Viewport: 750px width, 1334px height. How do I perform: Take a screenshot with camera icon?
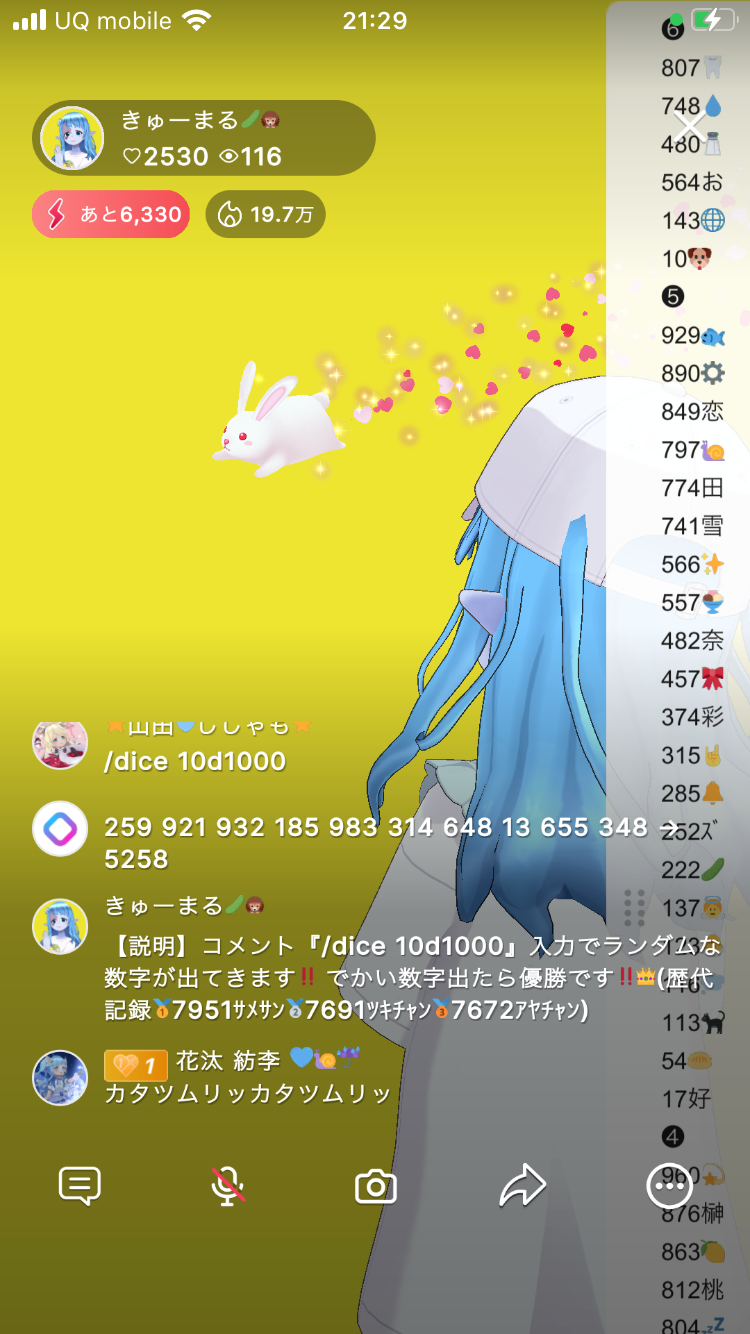376,1187
